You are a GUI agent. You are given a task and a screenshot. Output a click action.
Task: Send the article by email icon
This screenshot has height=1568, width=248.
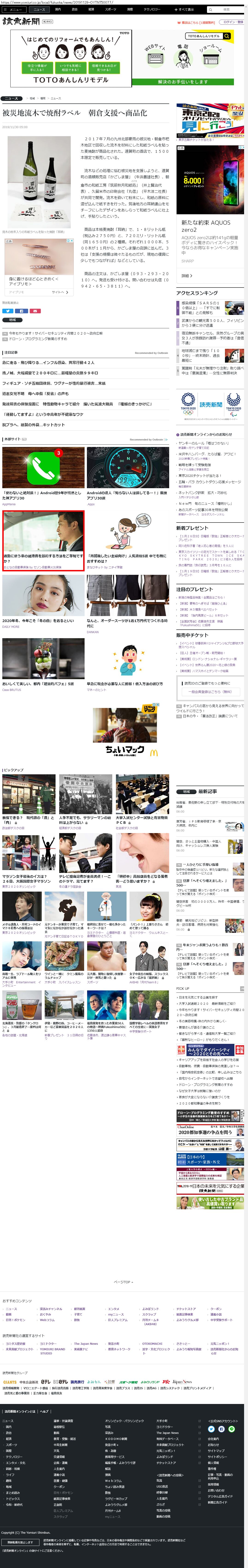[35, 310]
